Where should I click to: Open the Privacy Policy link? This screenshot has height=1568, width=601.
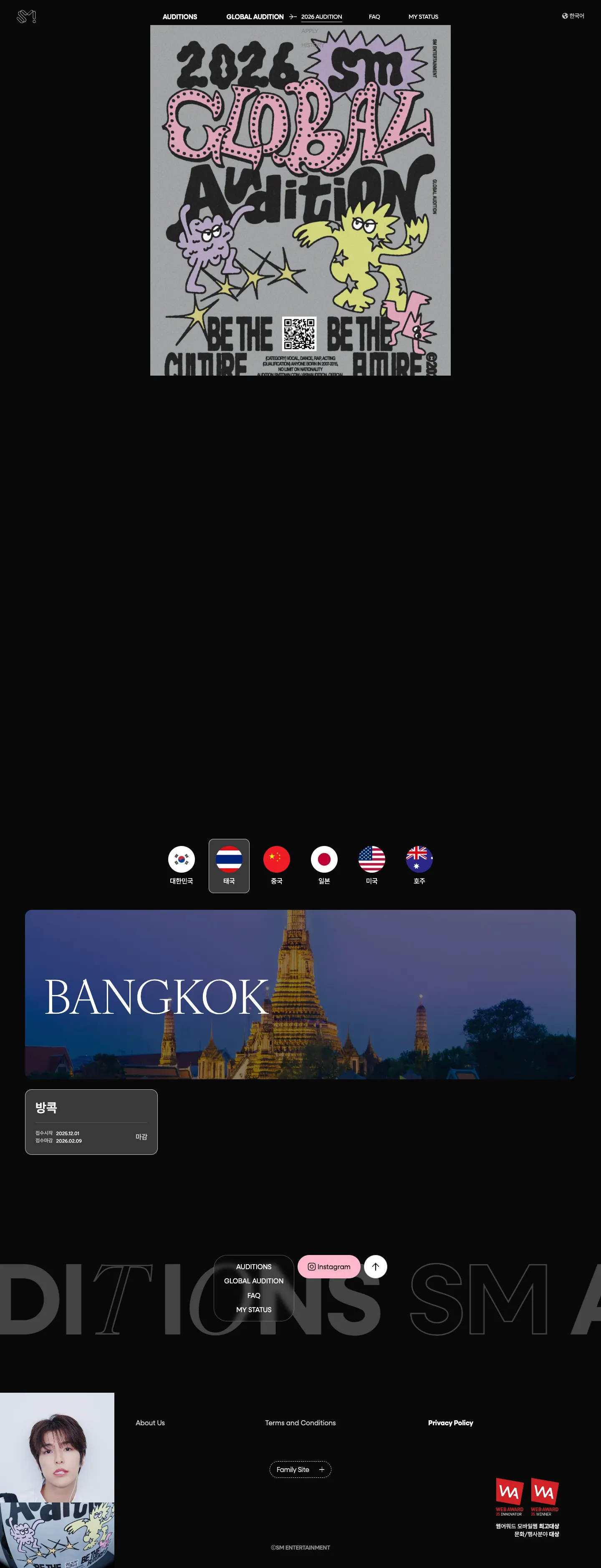coord(451,1422)
